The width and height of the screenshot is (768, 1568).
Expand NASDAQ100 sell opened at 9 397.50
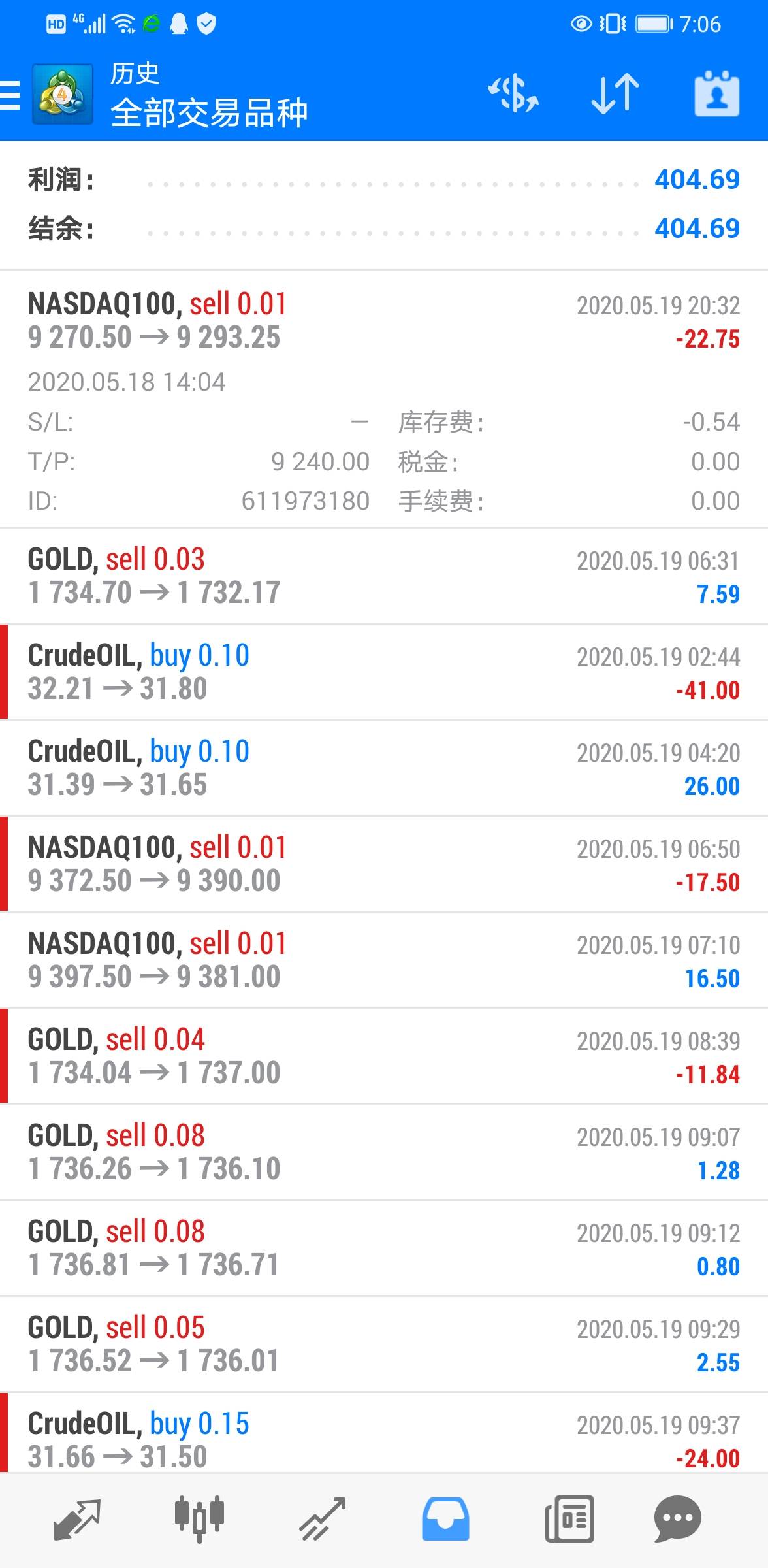(x=384, y=960)
